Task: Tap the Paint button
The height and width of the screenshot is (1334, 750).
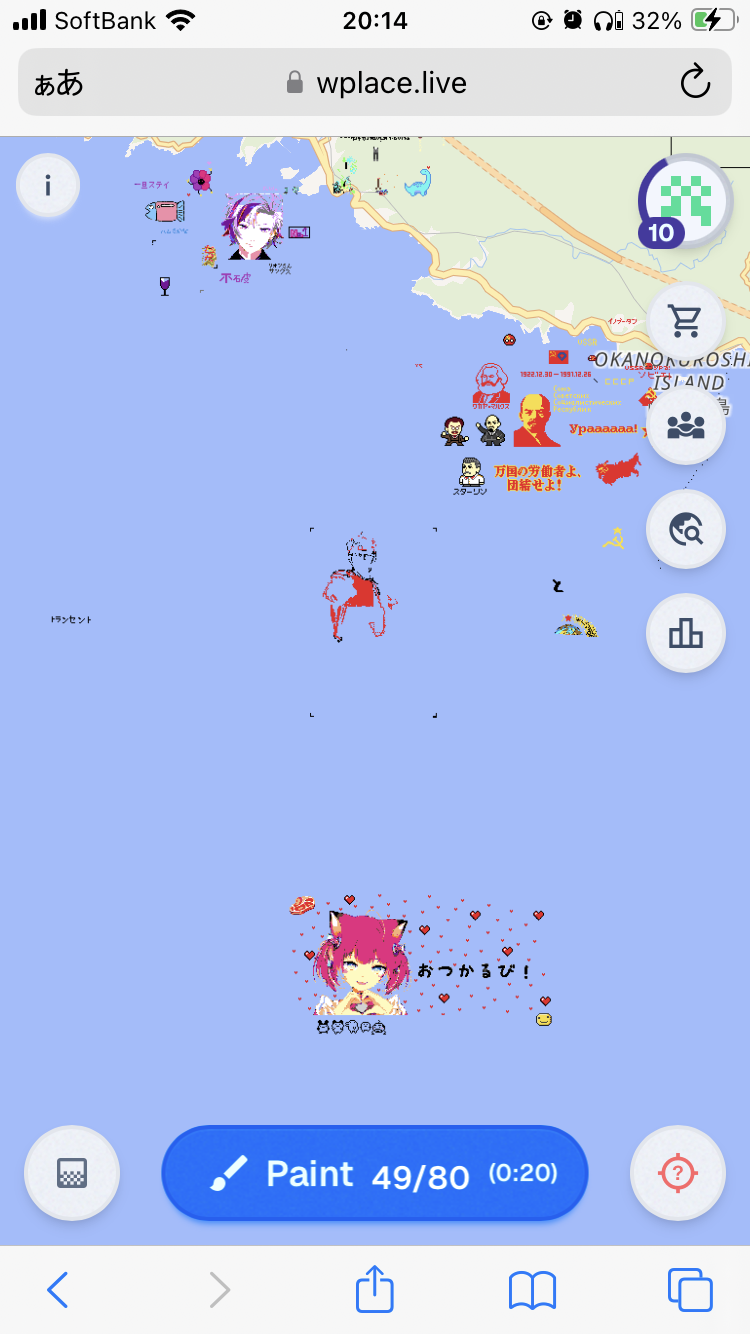Action: [375, 1174]
